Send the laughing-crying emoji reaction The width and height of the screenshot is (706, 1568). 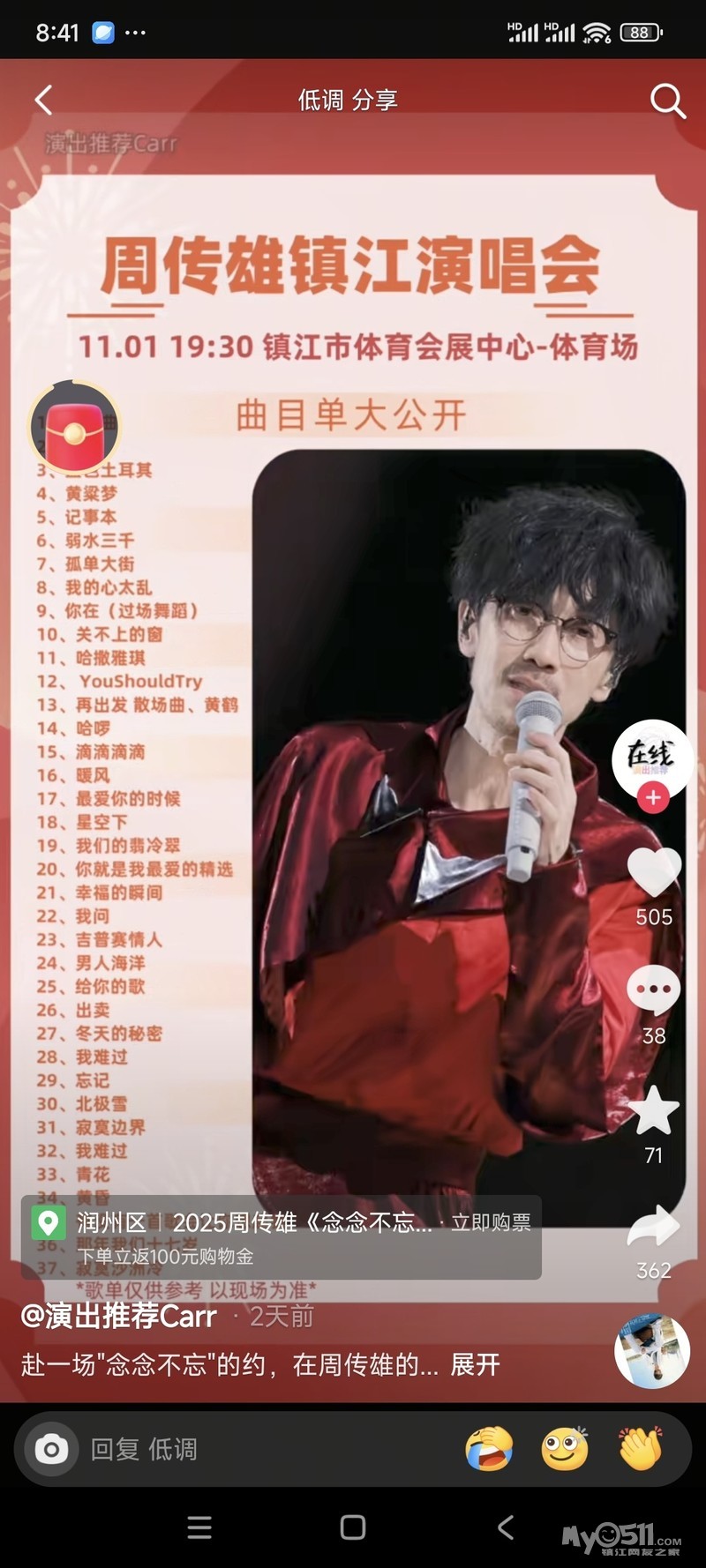(489, 1449)
